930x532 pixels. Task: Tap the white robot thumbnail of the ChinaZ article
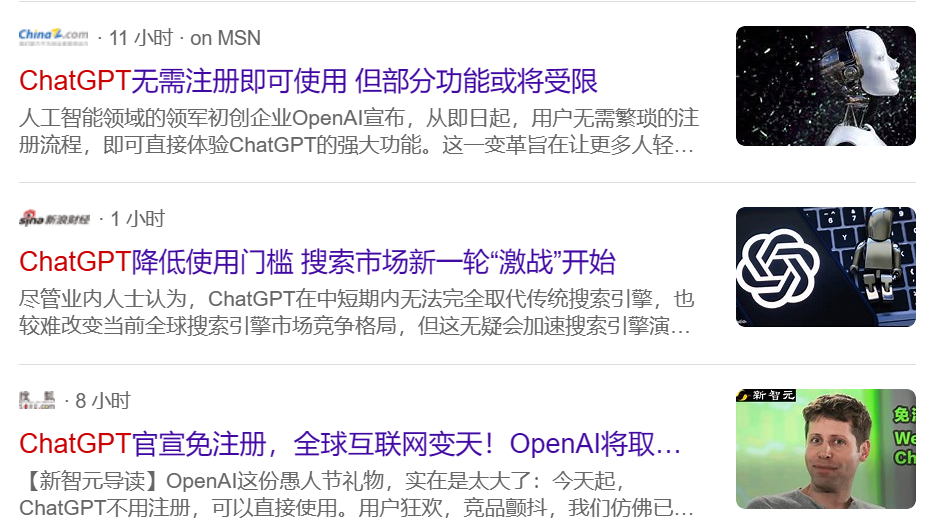click(x=825, y=86)
